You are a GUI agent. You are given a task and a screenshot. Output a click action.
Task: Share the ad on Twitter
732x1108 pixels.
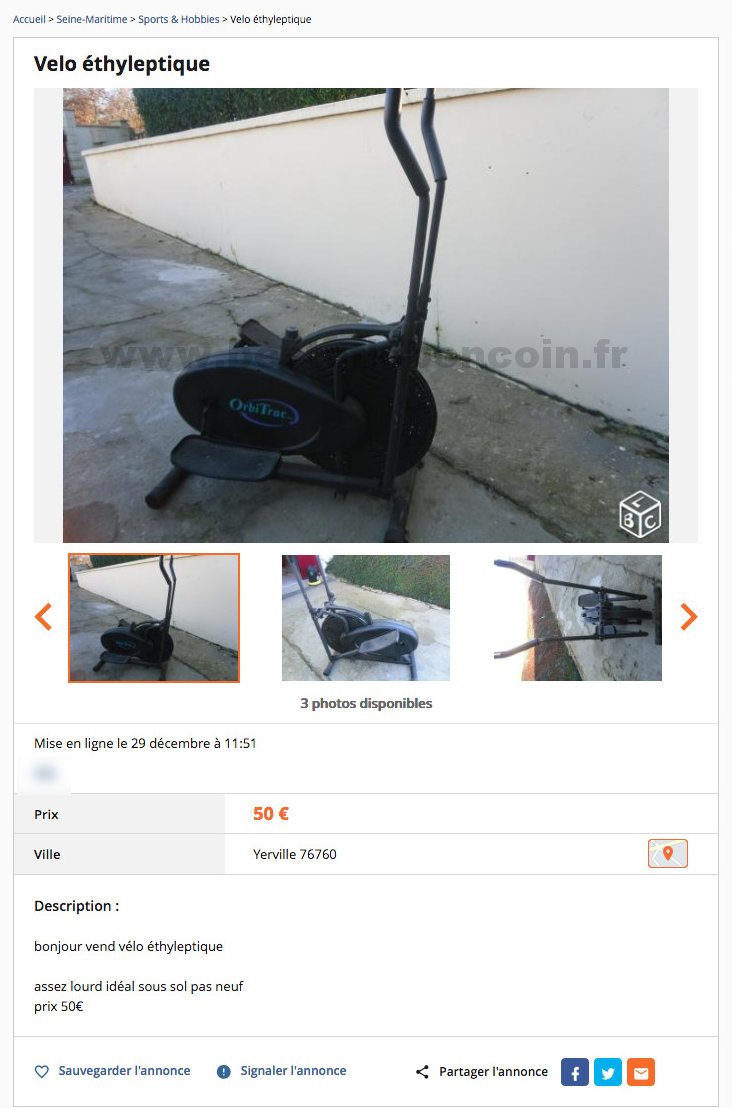(x=608, y=1072)
